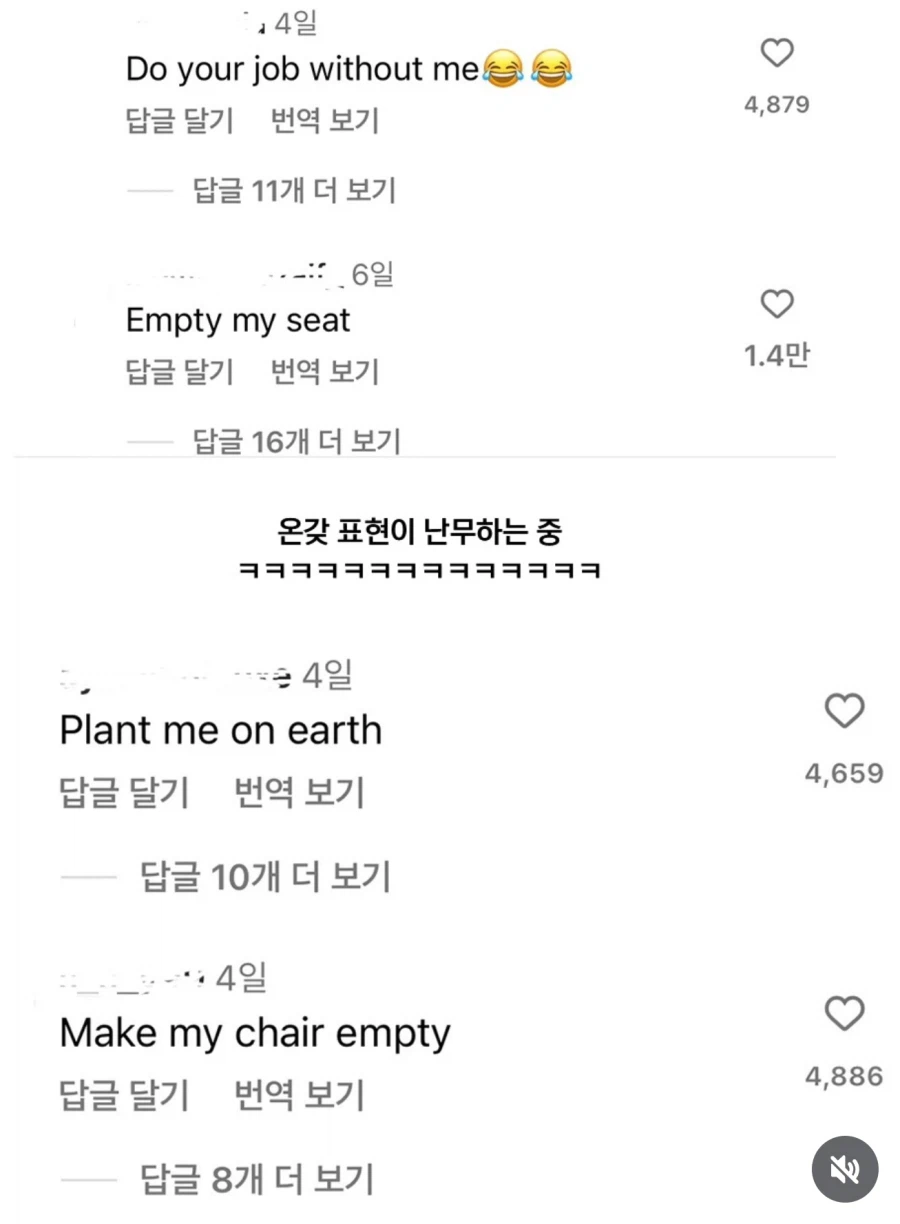
Task: Tap 답글 달기 under "Plant me on earth"
Action: (124, 792)
